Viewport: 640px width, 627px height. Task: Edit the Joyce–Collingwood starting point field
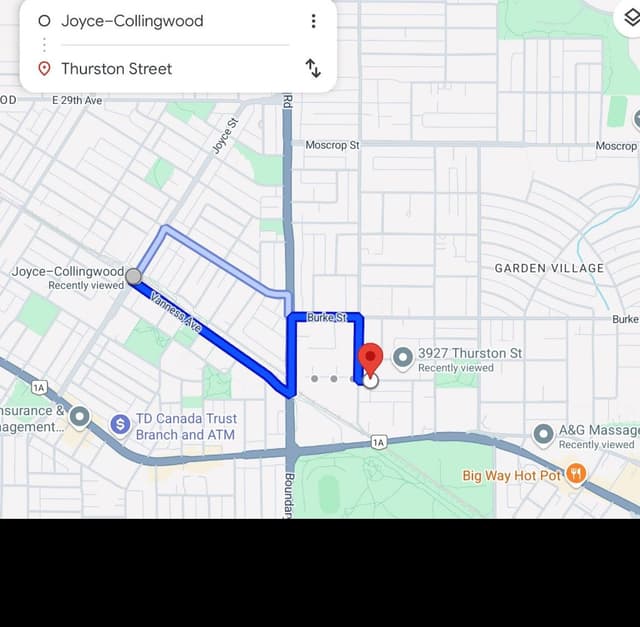[160, 21]
